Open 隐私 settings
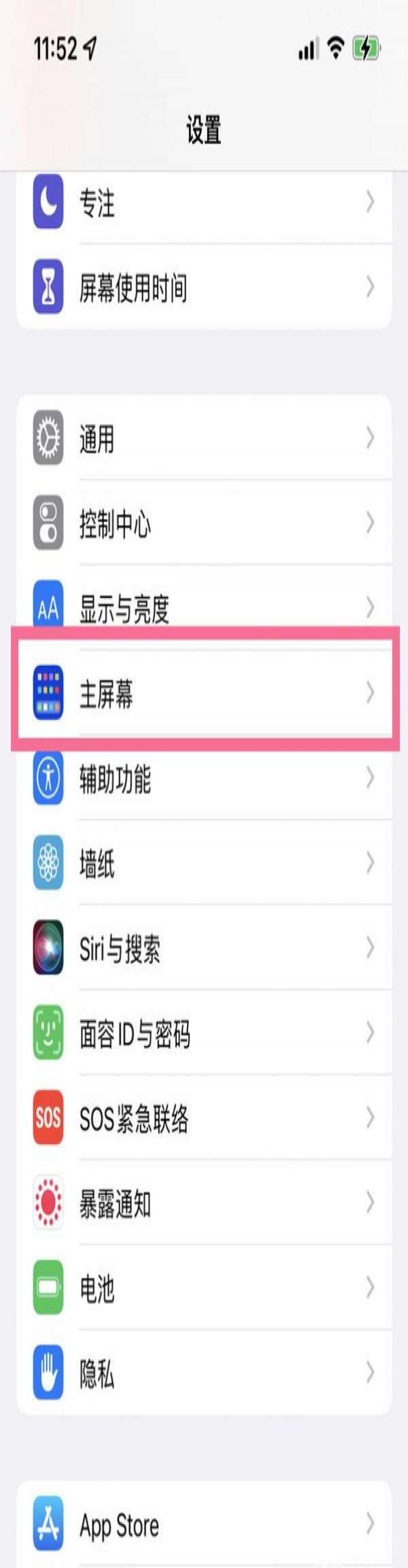Image resolution: width=408 pixels, height=1568 pixels. click(x=204, y=1372)
